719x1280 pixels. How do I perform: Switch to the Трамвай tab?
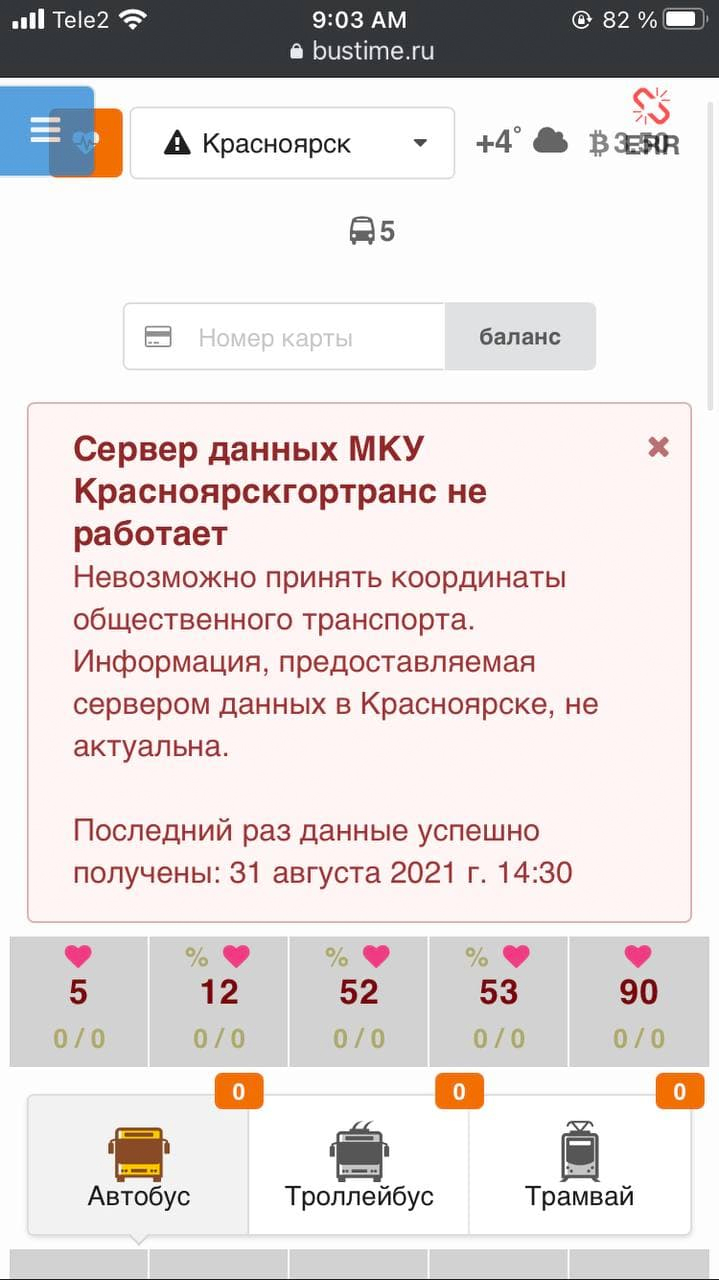click(580, 1165)
